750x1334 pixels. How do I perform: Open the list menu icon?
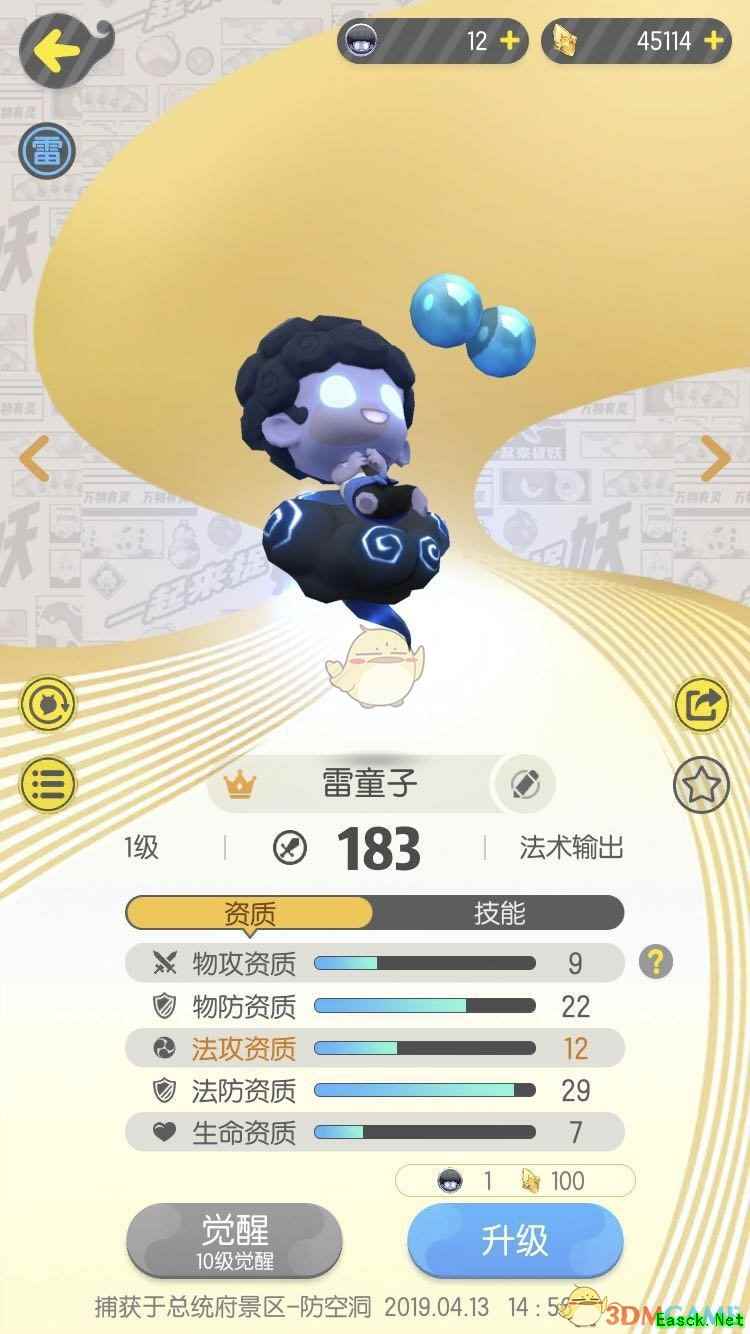pyautogui.click(x=47, y=784)
